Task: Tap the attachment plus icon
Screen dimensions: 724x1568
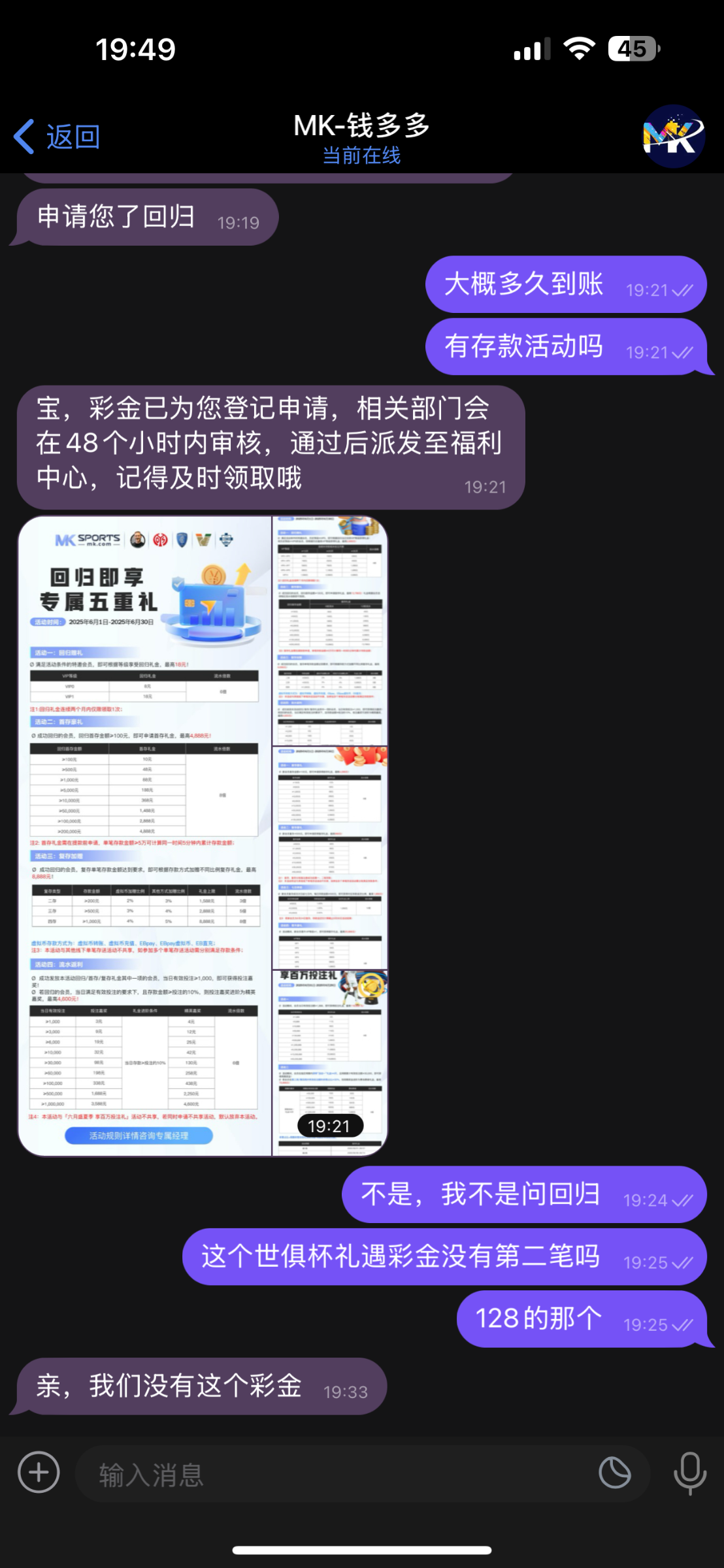Action: 39,1472
